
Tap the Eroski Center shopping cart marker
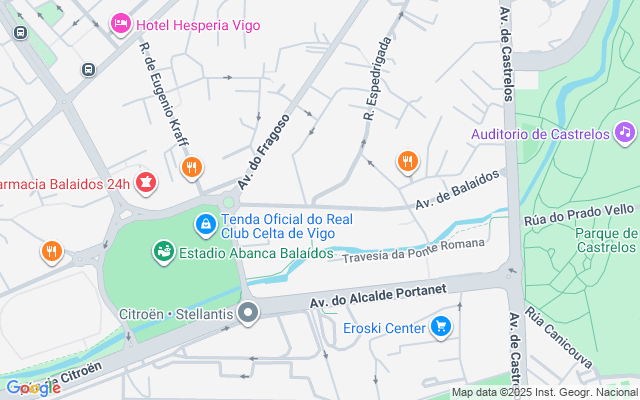[441, 326]
